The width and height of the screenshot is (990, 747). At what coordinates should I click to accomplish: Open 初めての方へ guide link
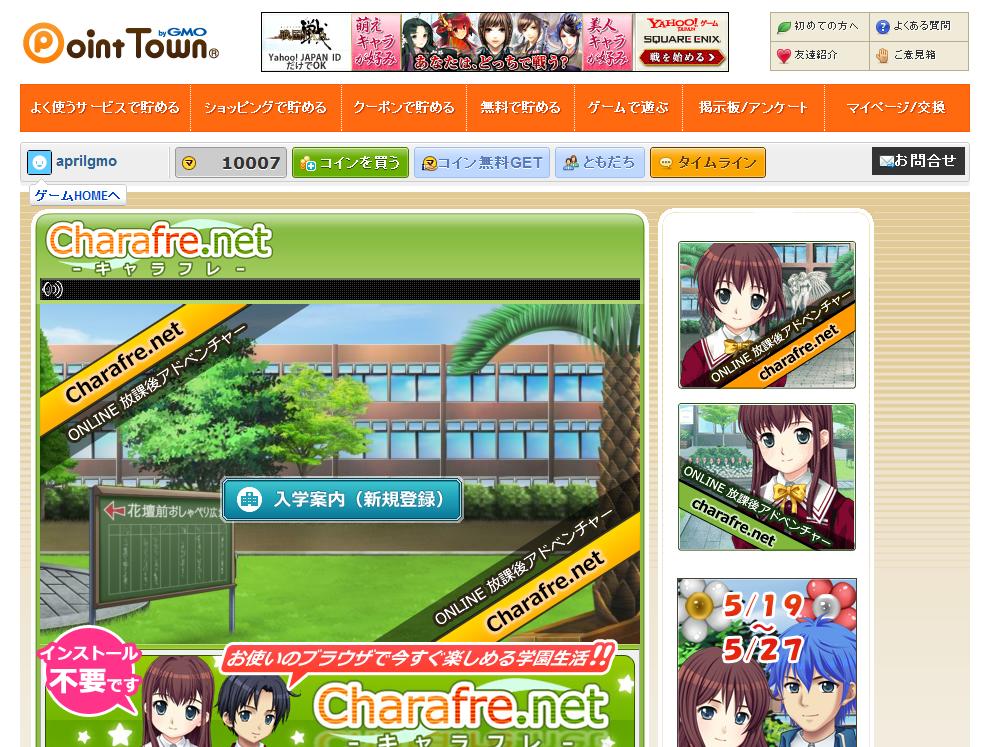(819, 27)
